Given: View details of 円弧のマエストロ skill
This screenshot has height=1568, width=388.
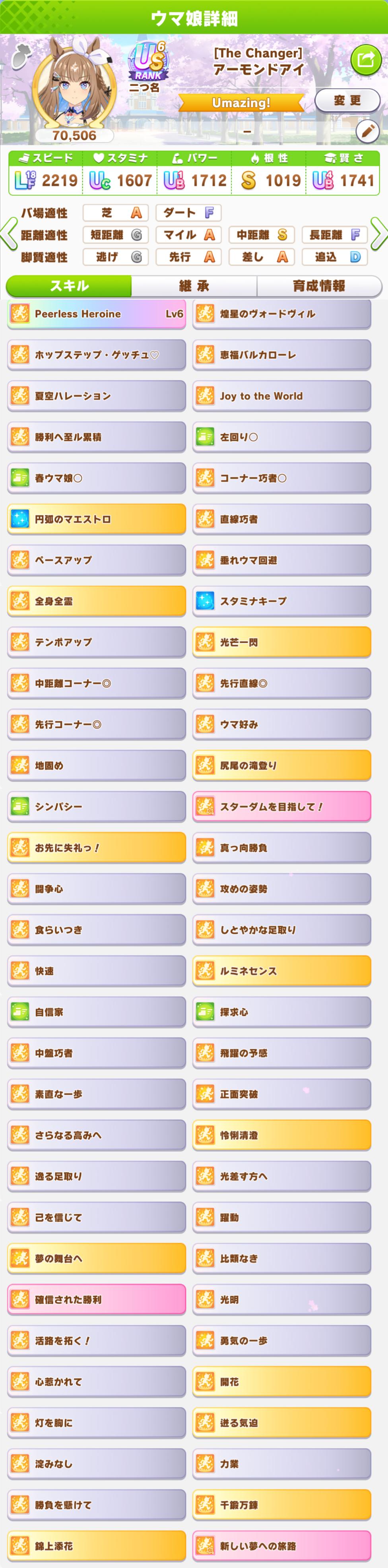Looking at the screenshot, I should click(x=96, y=519).
